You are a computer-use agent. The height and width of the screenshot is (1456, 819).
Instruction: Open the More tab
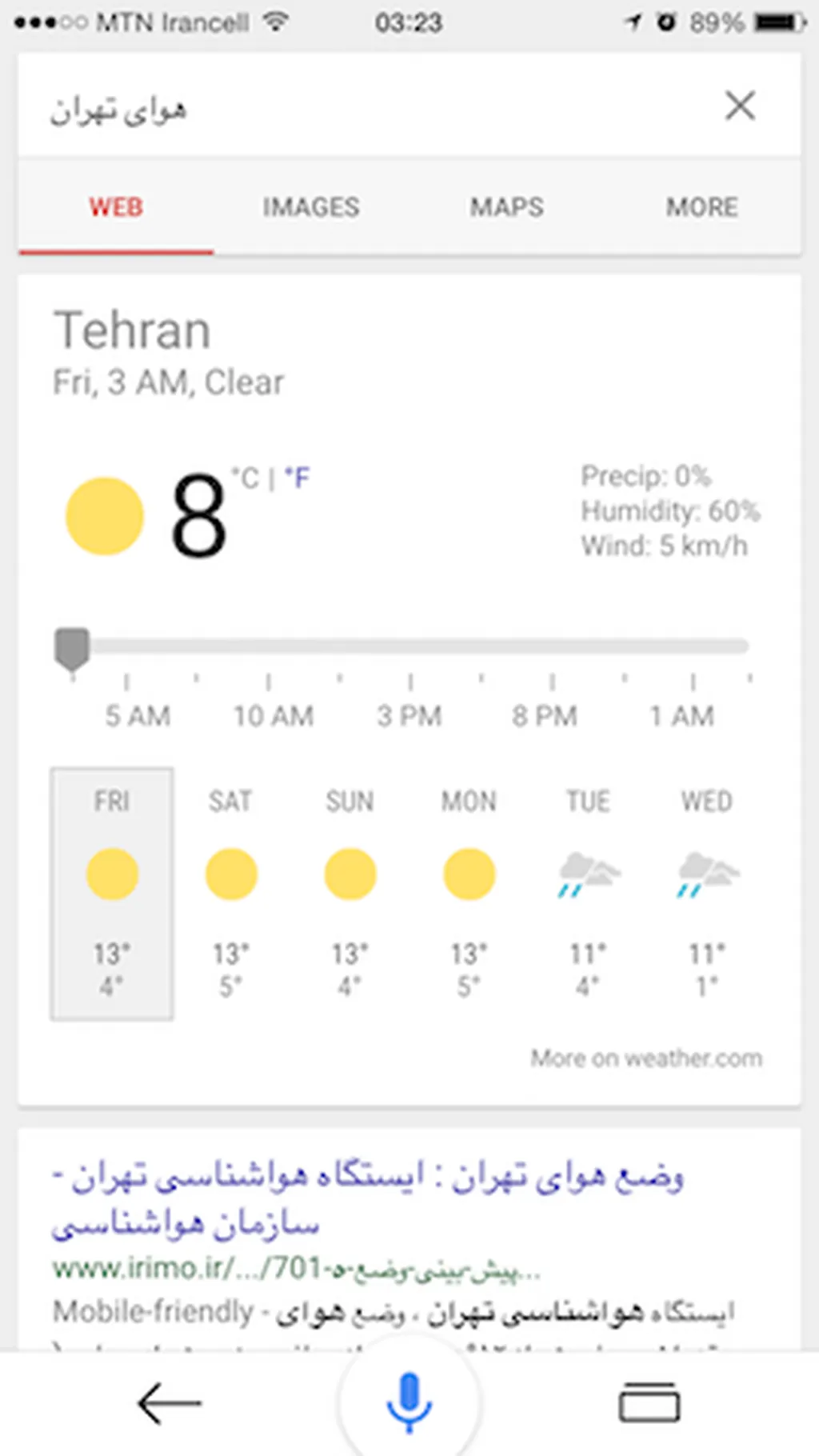(702, 207)
